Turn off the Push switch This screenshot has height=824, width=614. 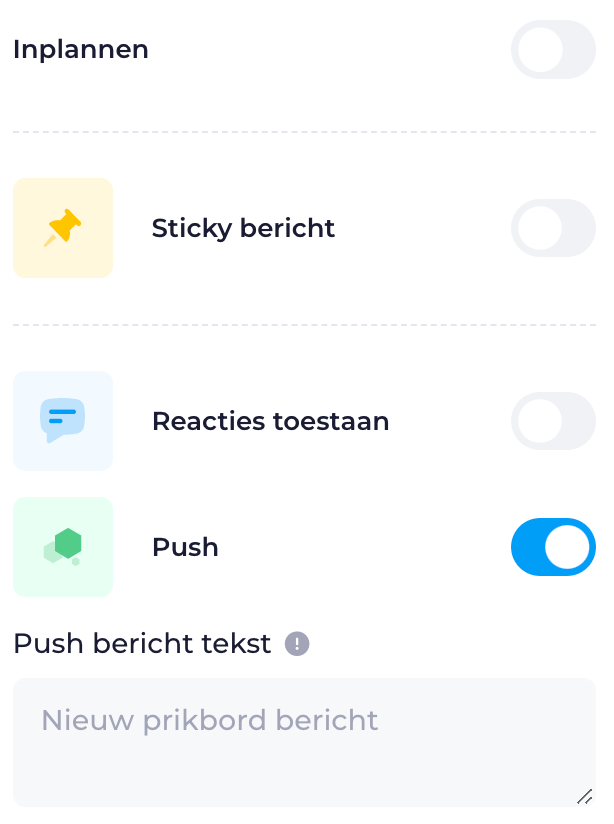tap(553, 547)
